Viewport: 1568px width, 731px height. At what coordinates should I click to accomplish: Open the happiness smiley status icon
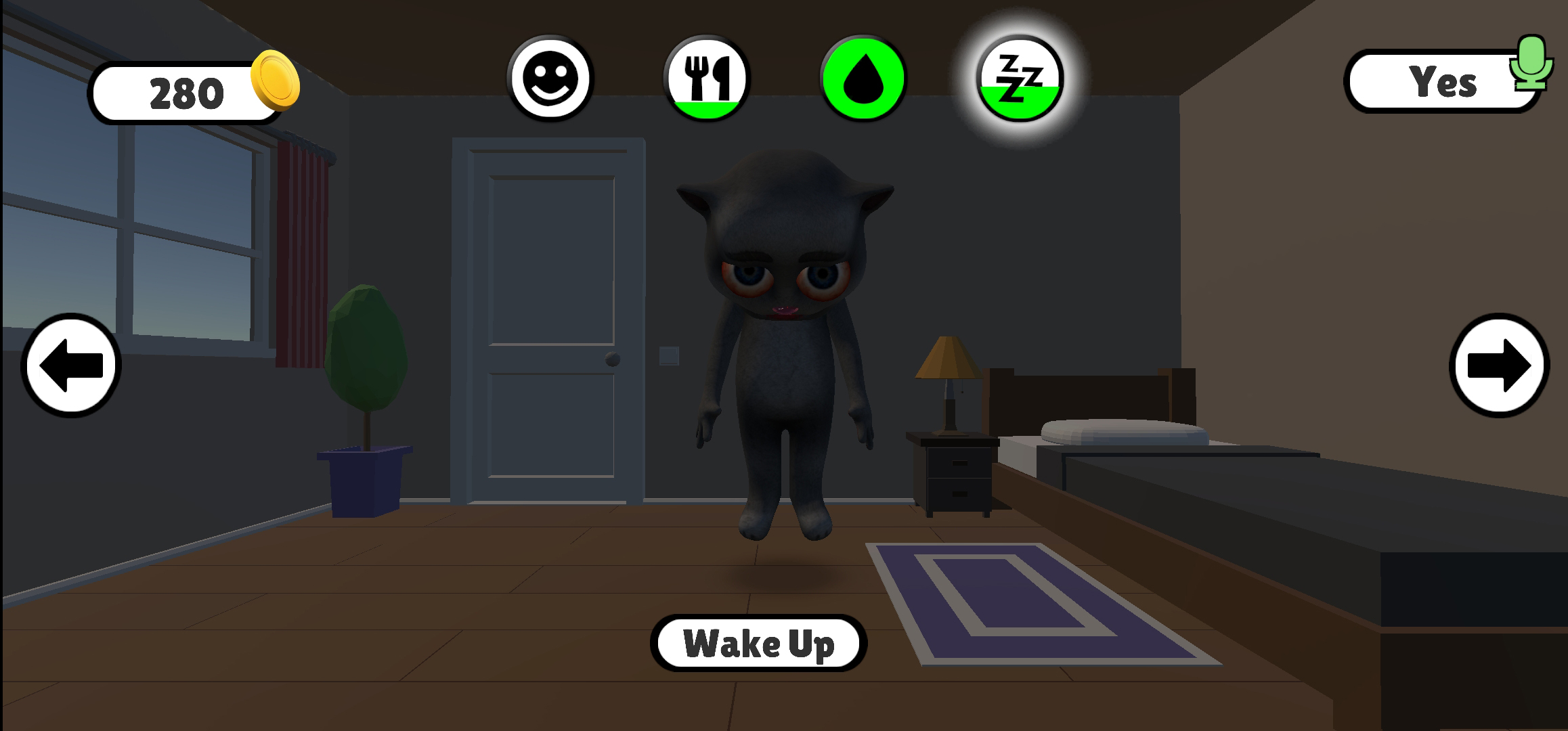pyautogui.click(x=550, y=78)
